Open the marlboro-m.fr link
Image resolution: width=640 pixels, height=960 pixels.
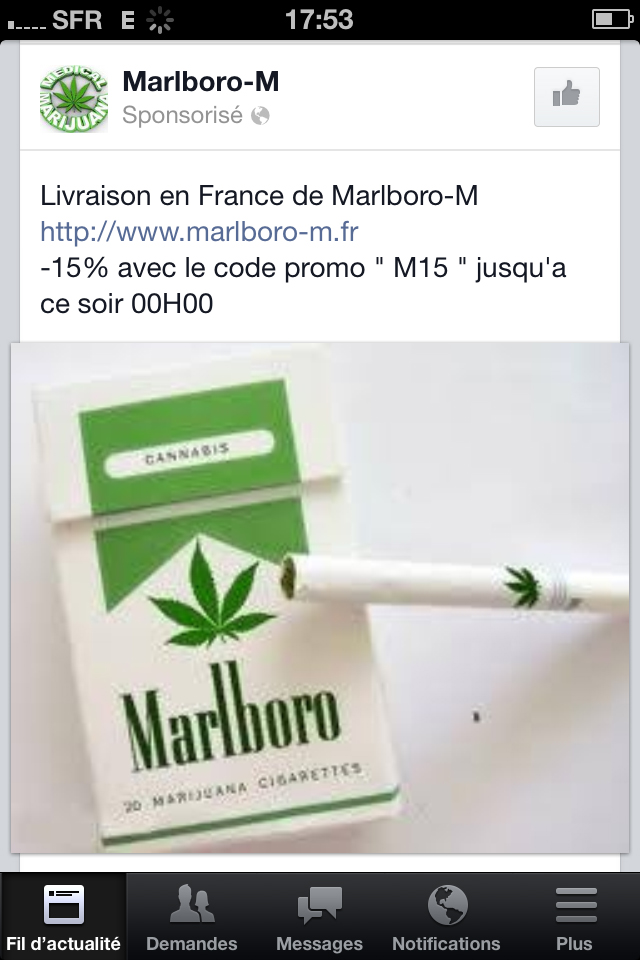point(199,232)
